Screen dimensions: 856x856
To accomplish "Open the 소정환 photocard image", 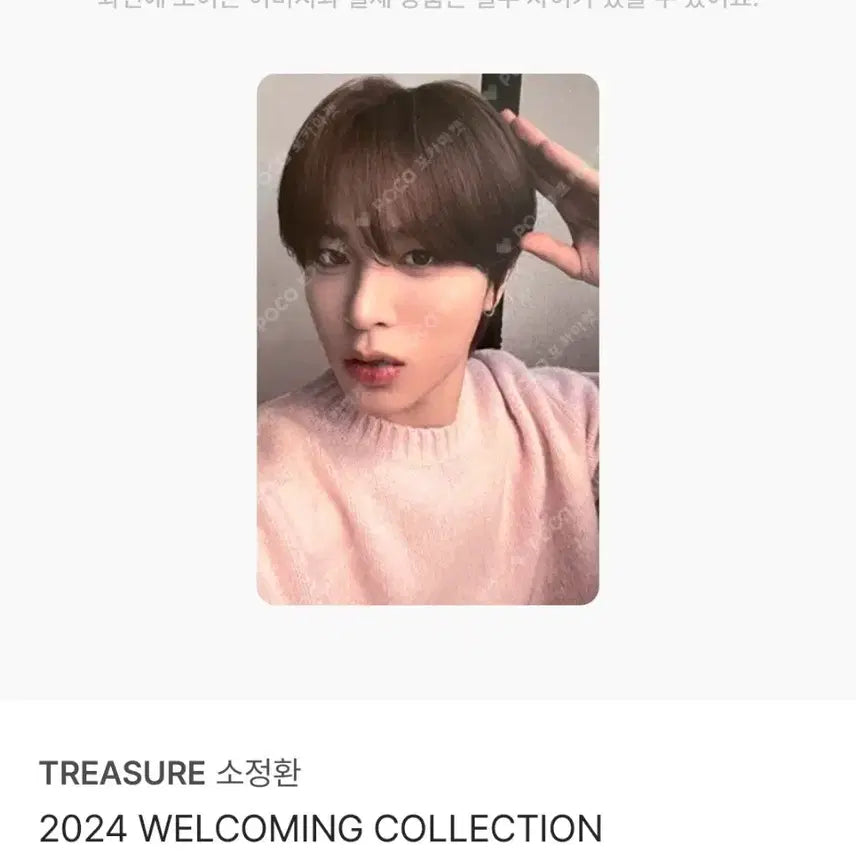I will [428, 340].
